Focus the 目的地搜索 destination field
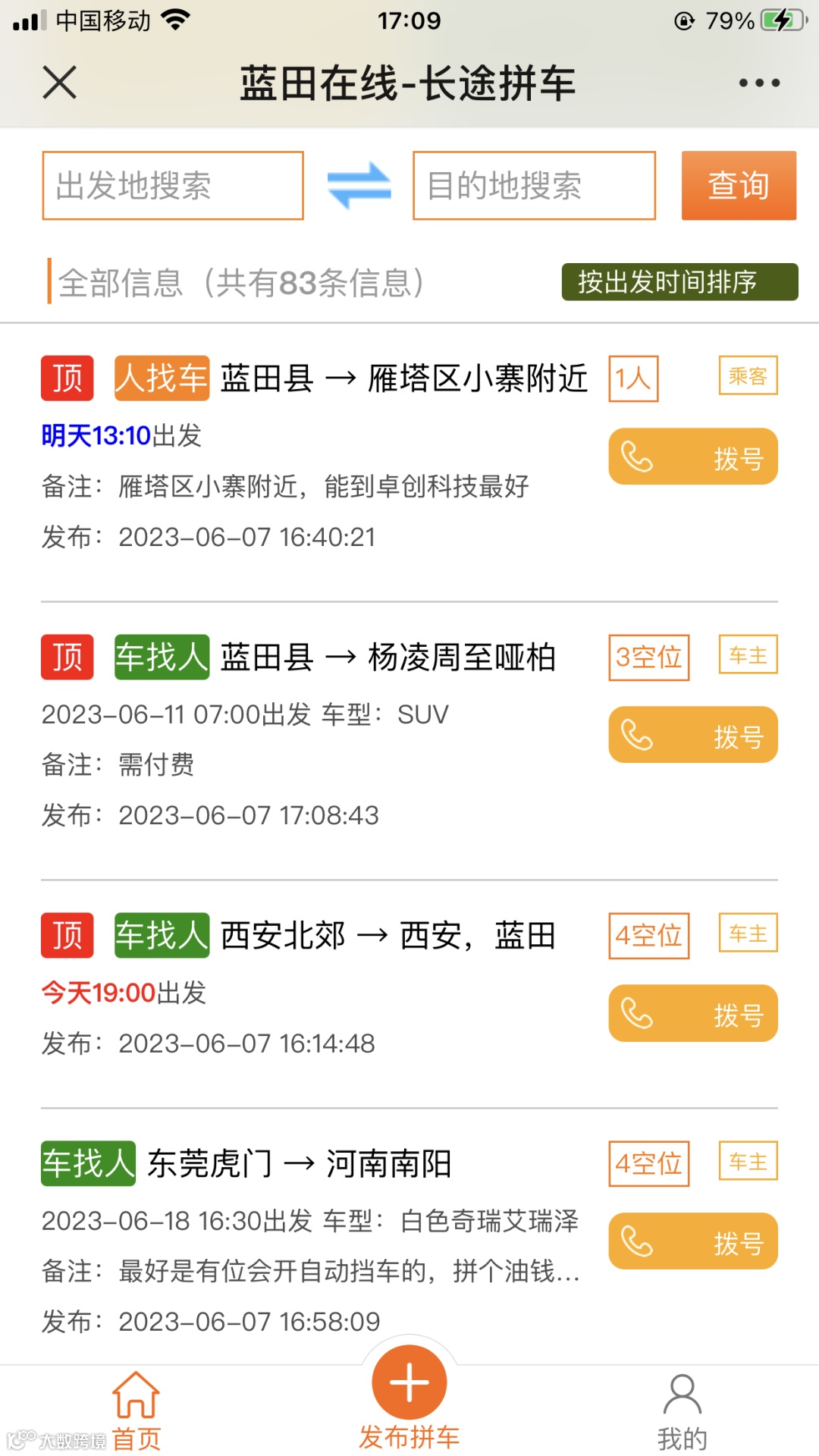 point(534,186)
